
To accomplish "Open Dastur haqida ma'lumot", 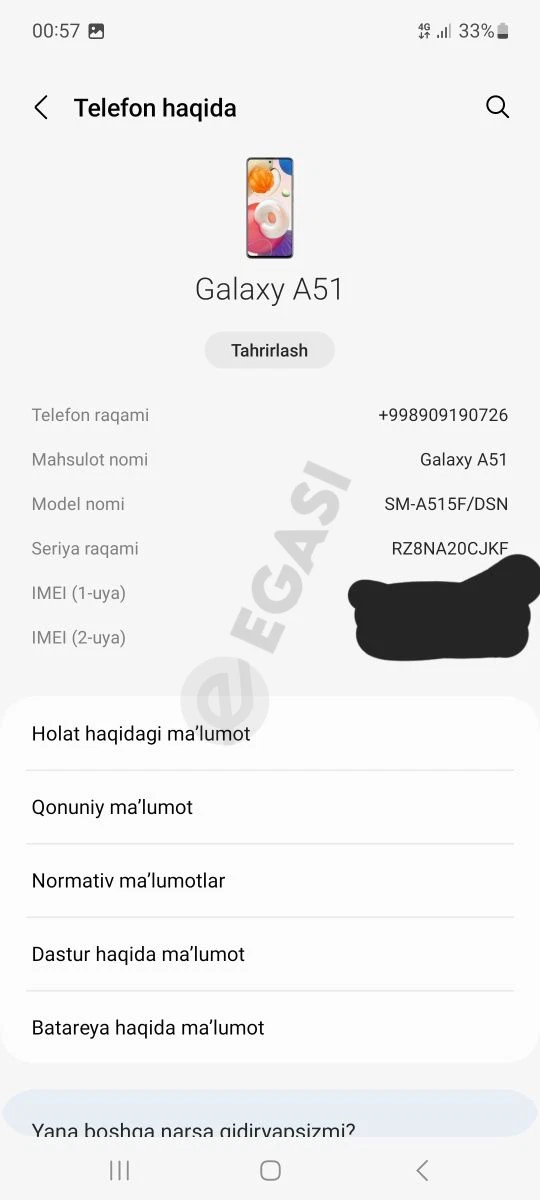I will coord(270,954).
